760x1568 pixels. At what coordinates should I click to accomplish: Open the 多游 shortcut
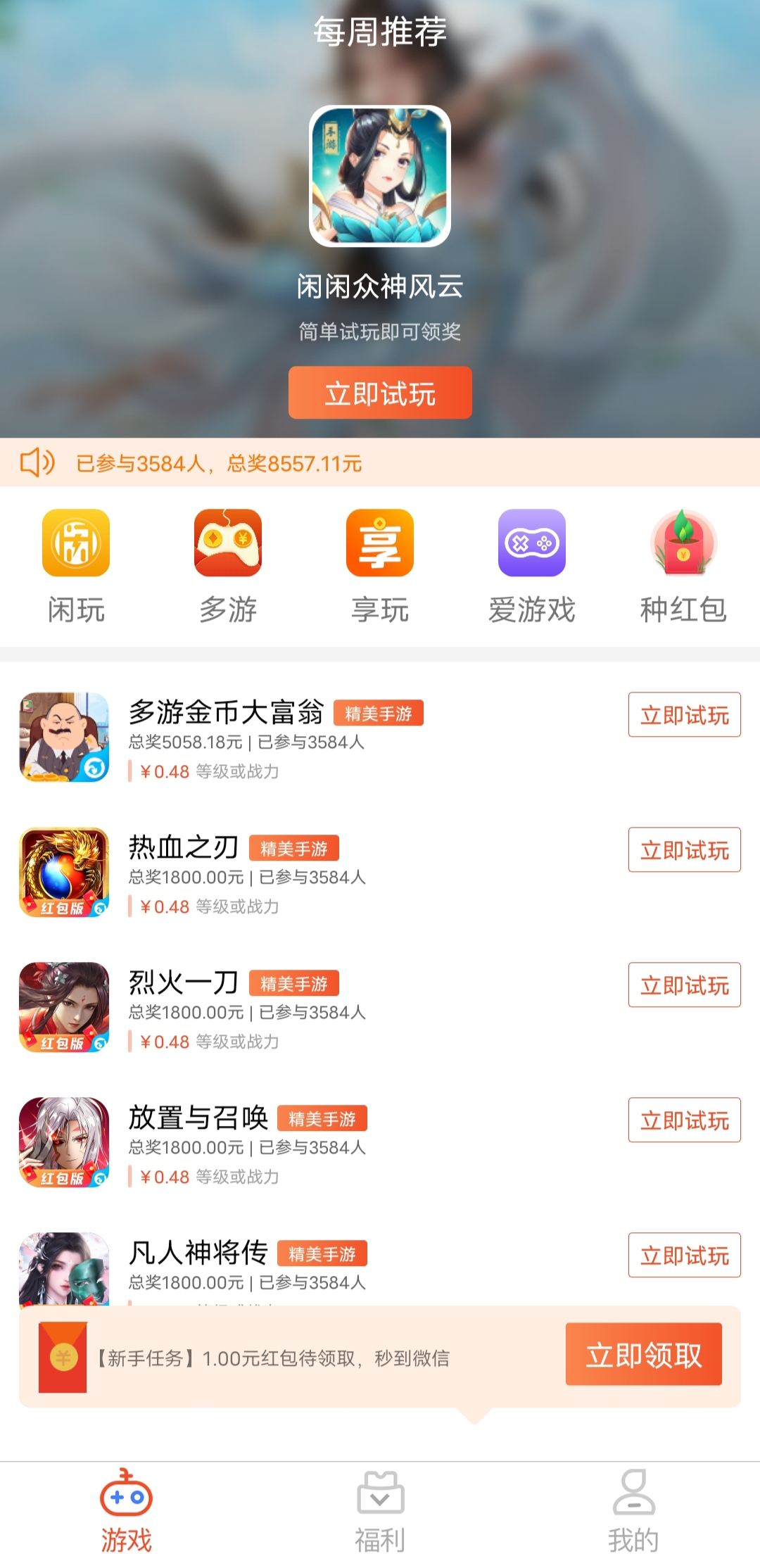click(x=228, y=567)
